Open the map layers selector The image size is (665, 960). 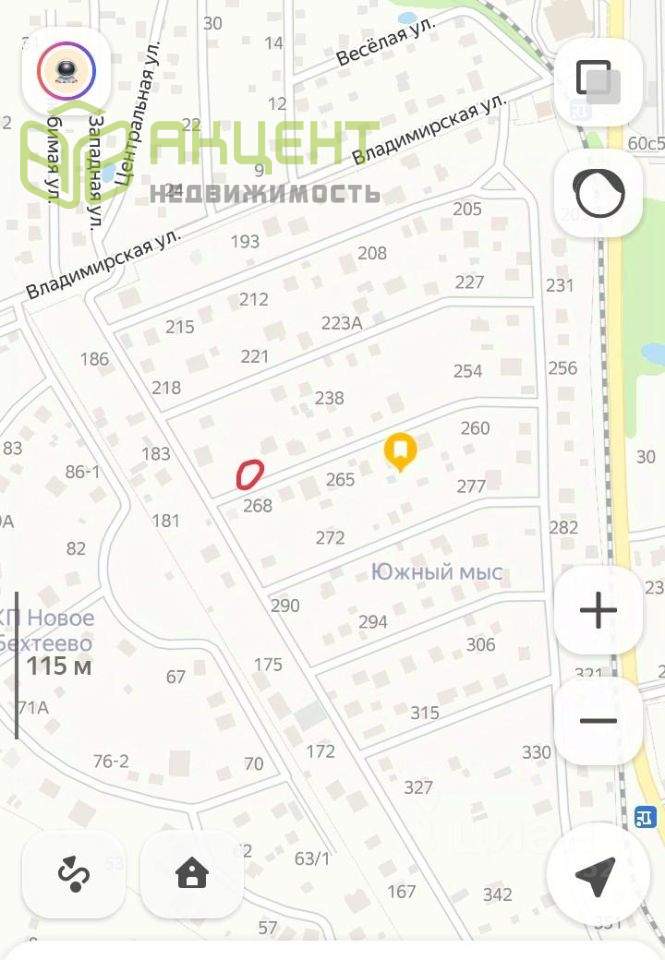[x=597, y=82]
